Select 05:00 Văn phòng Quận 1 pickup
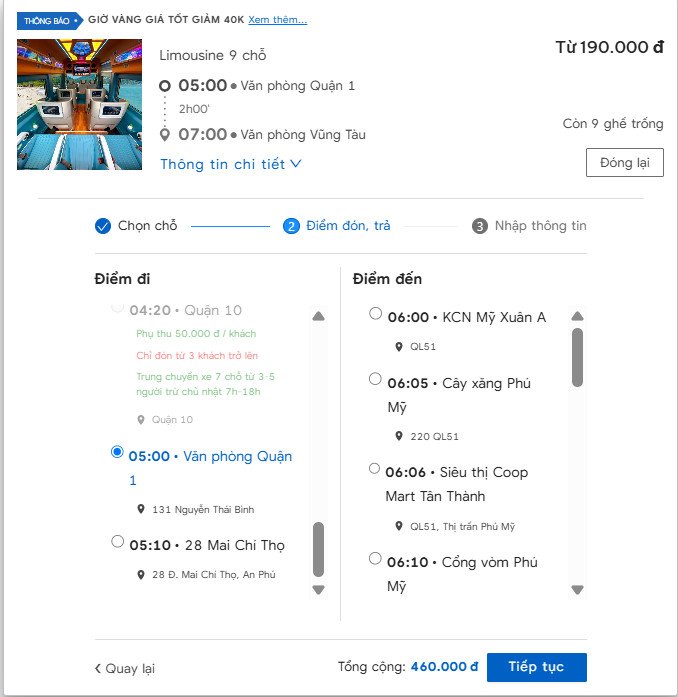Image resolution: width=678 pixels, height=697 pixels. 118,453
